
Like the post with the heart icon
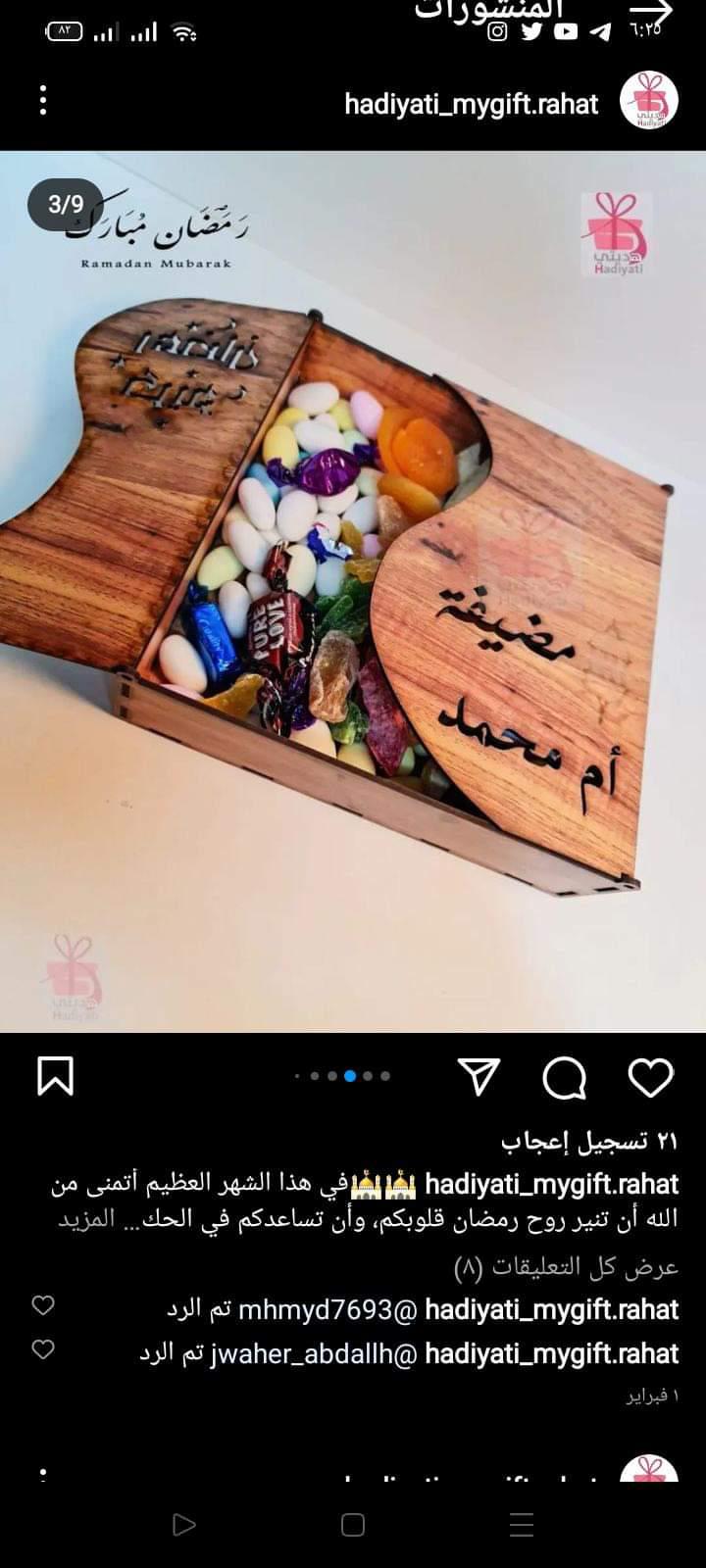point(650,1078)
